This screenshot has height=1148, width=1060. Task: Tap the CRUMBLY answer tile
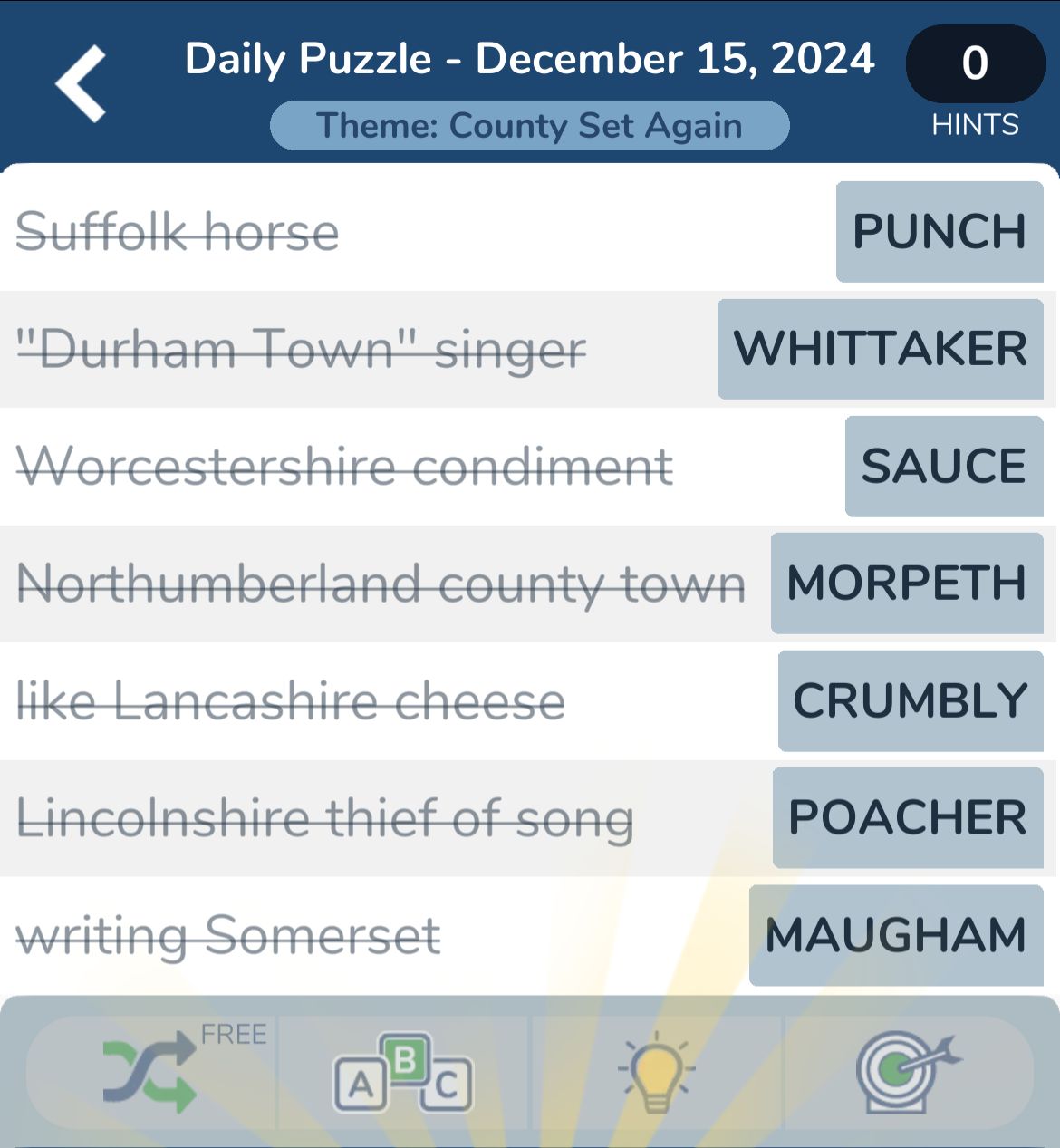tap(910, 701)
